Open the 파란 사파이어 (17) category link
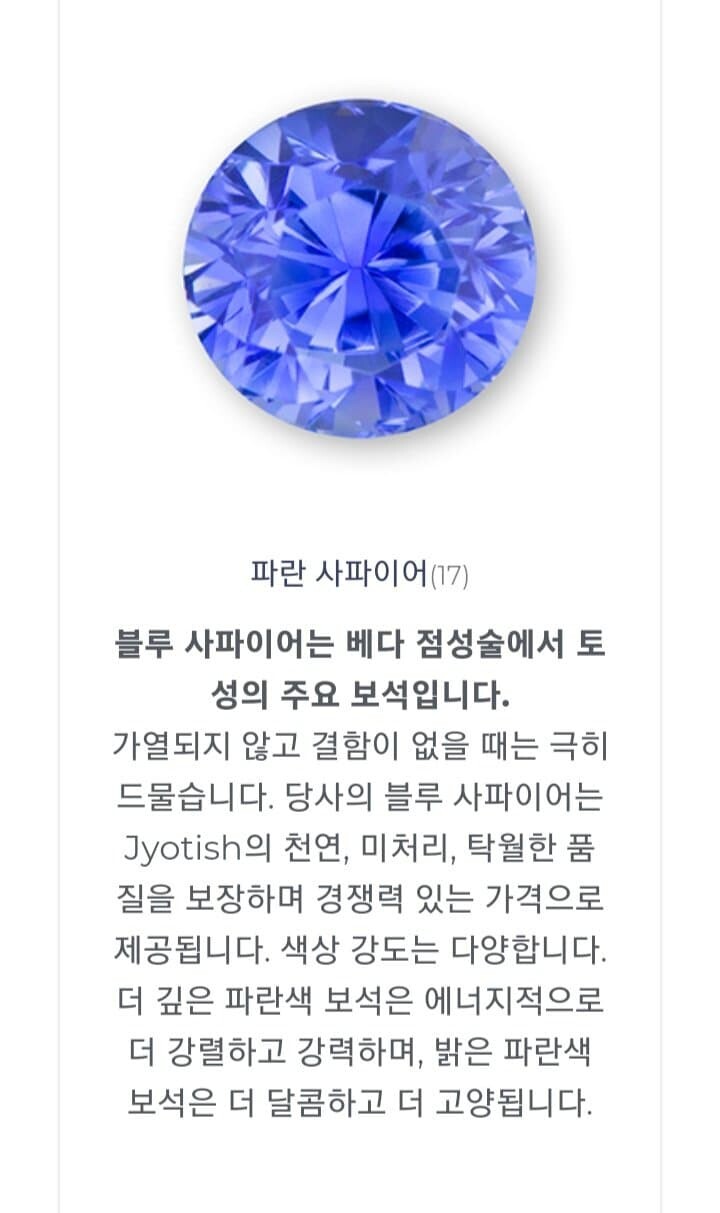Screen dimensions: 720x1213 click(358, 574)
